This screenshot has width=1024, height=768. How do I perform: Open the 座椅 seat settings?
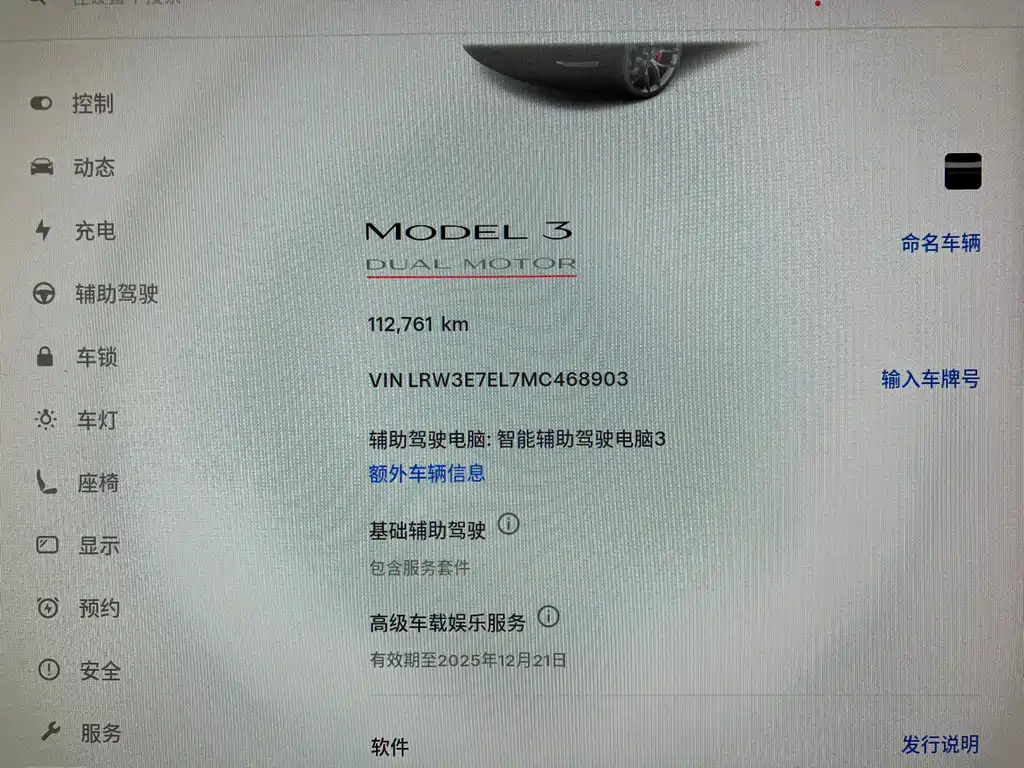[98, 483]
